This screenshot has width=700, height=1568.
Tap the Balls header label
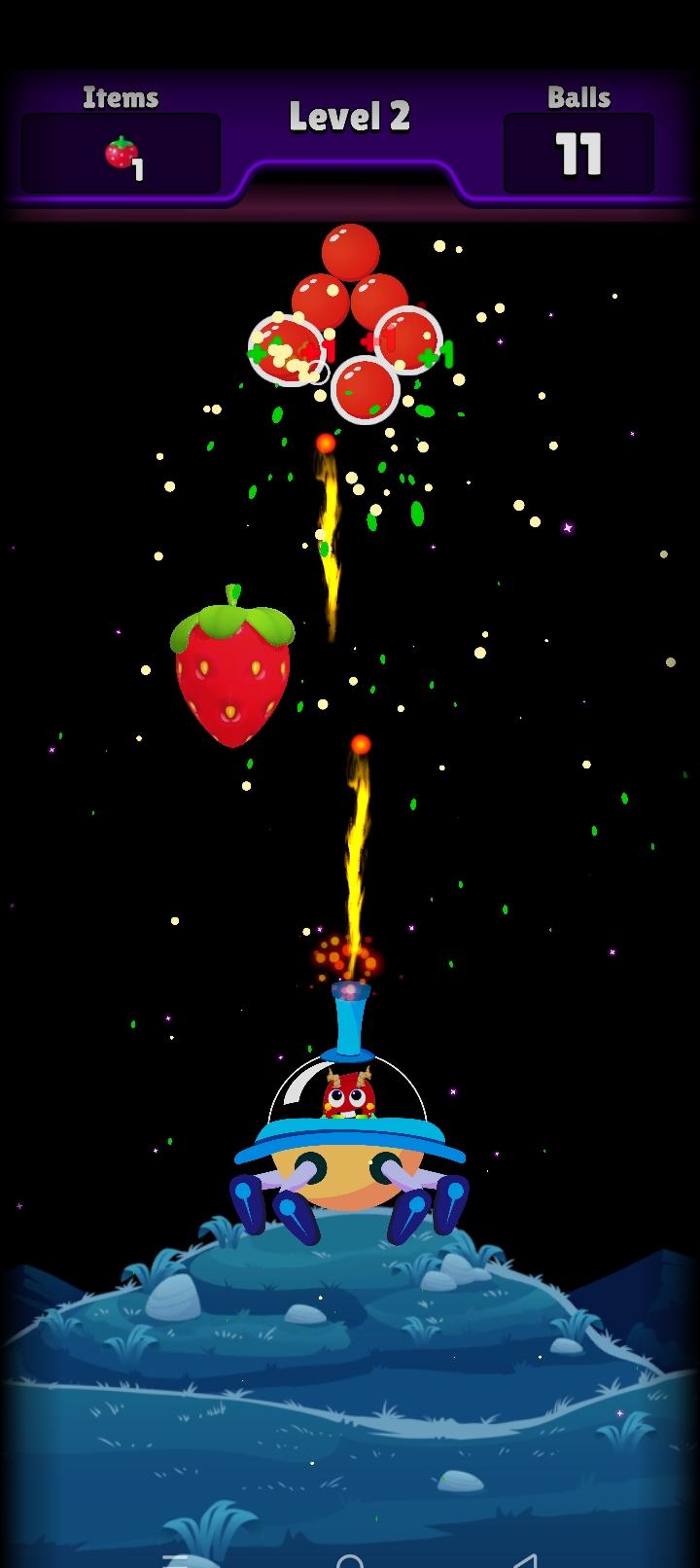[578, 97]
